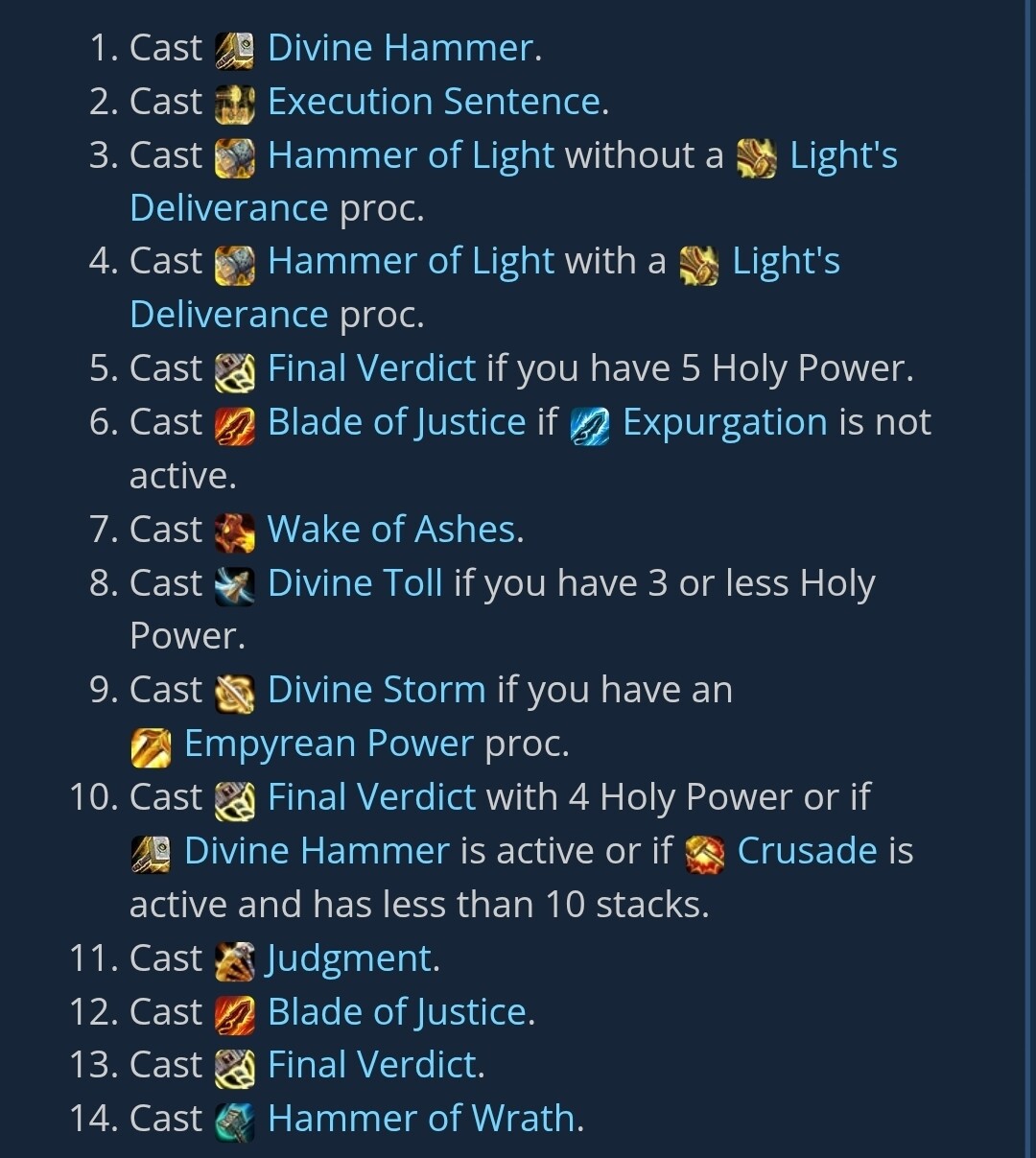The width and height of the screenshot is (1036, 1158).
Task: Tap Blade of Justice in step 6
Action: (x=395, y=422)
